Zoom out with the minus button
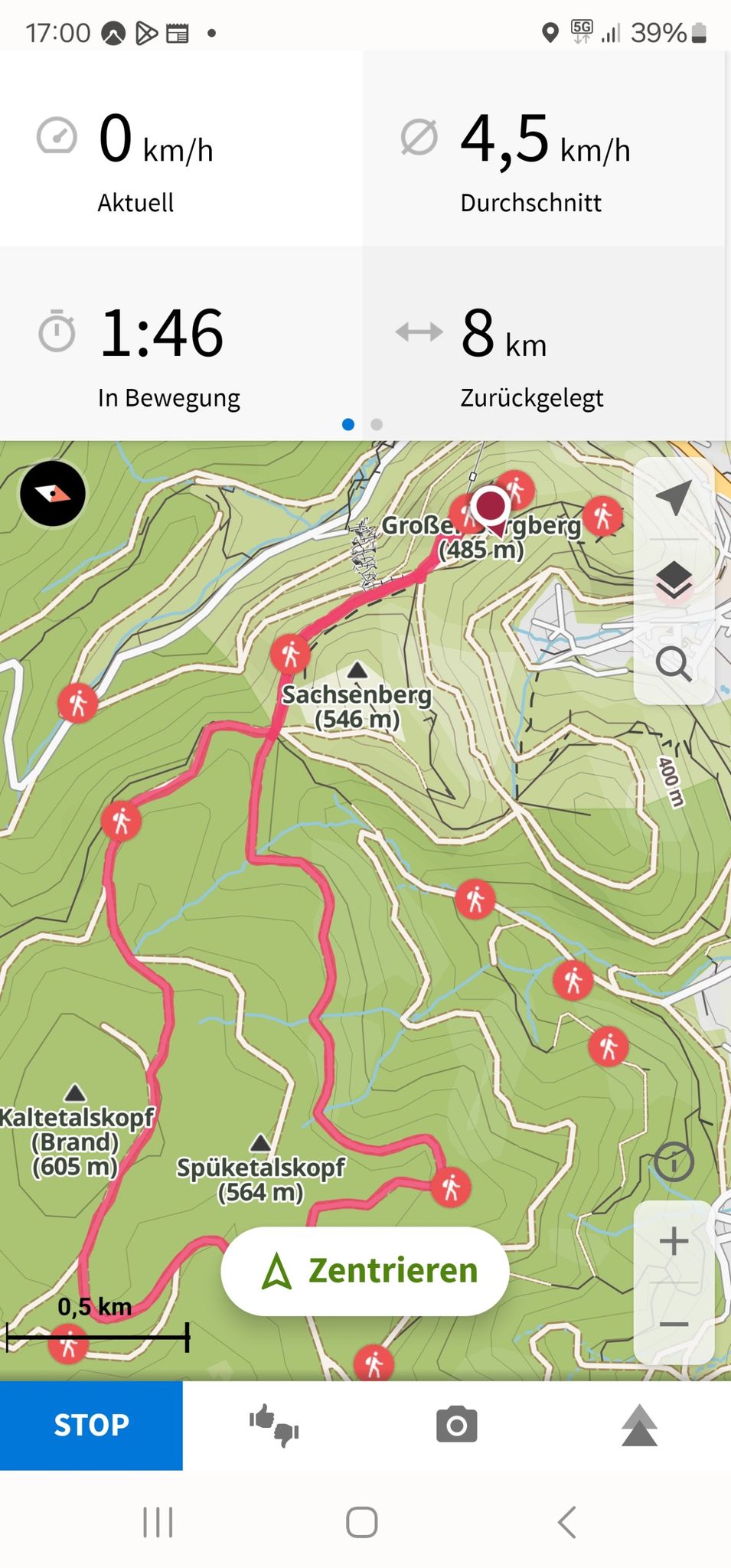The width and height of the screenshot is (731, 1568). click(x=674, y=1325)
